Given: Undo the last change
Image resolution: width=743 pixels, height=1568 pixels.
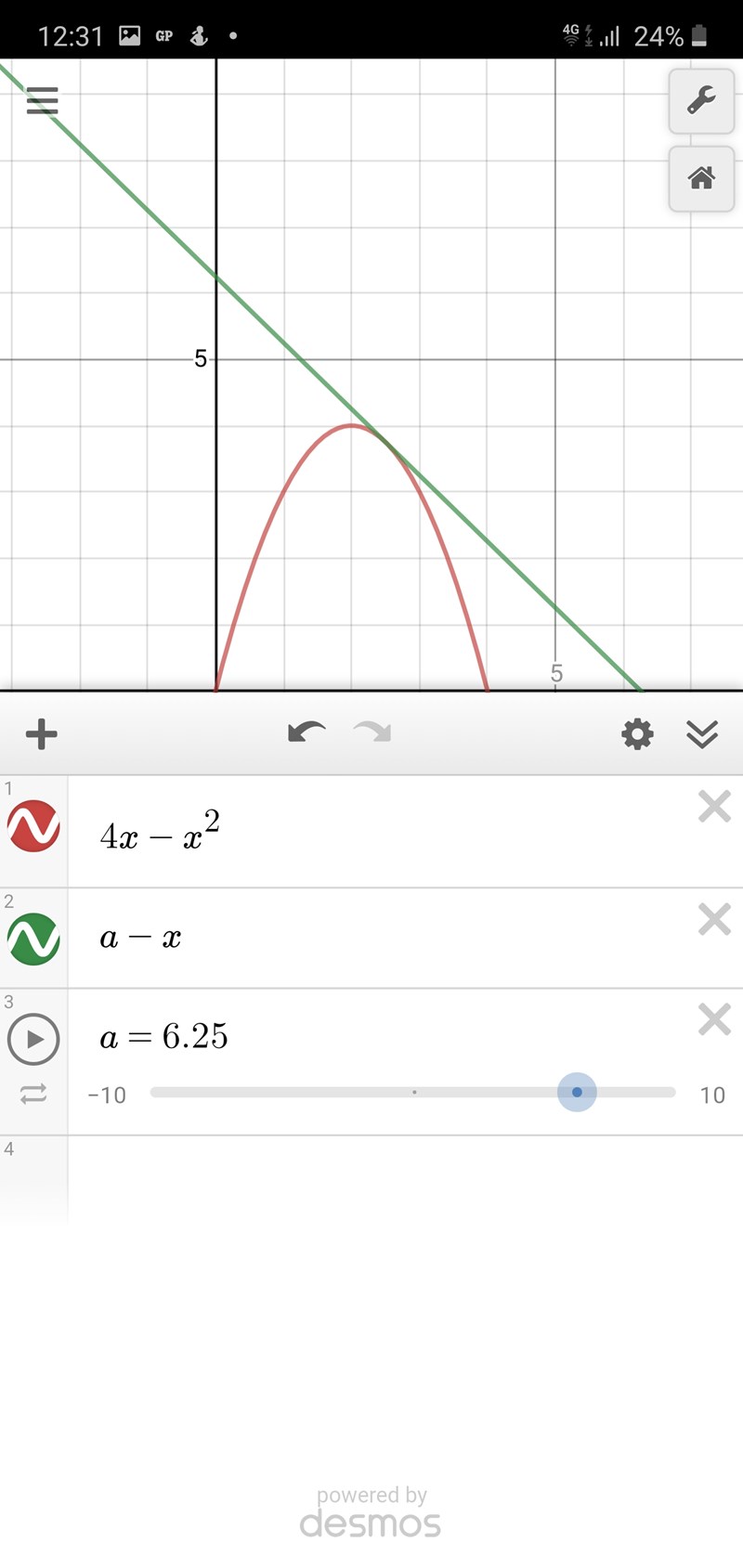Looking at the screenshot, I should (306, 733).
